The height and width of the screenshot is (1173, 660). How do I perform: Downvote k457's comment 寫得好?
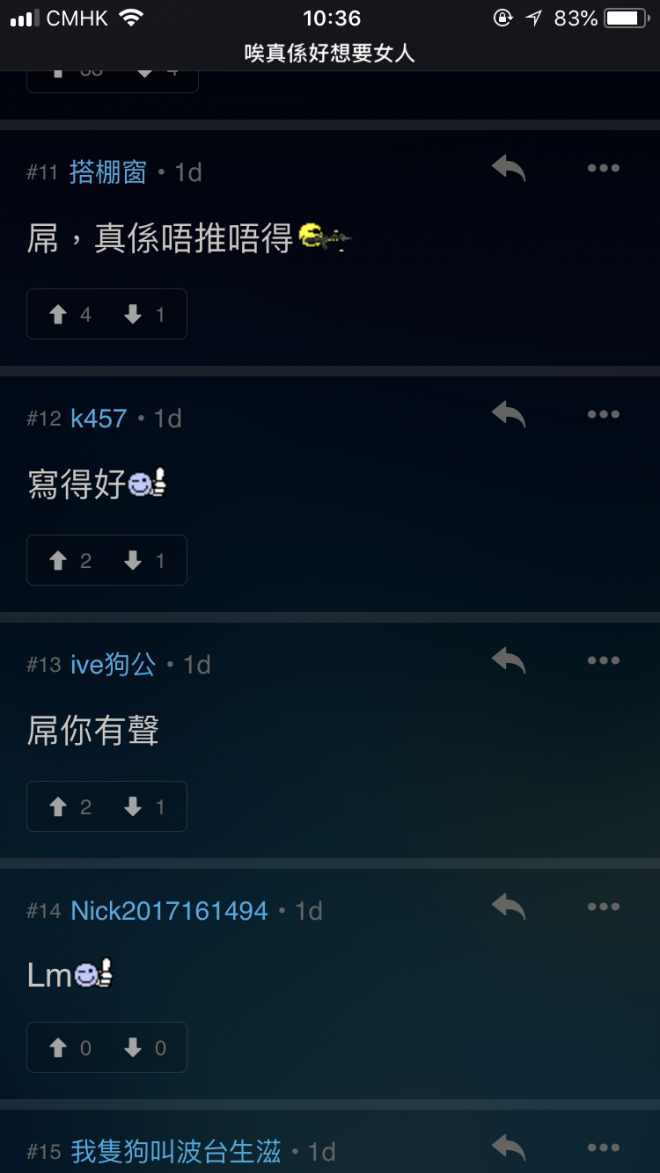click(x=145, y=561)
